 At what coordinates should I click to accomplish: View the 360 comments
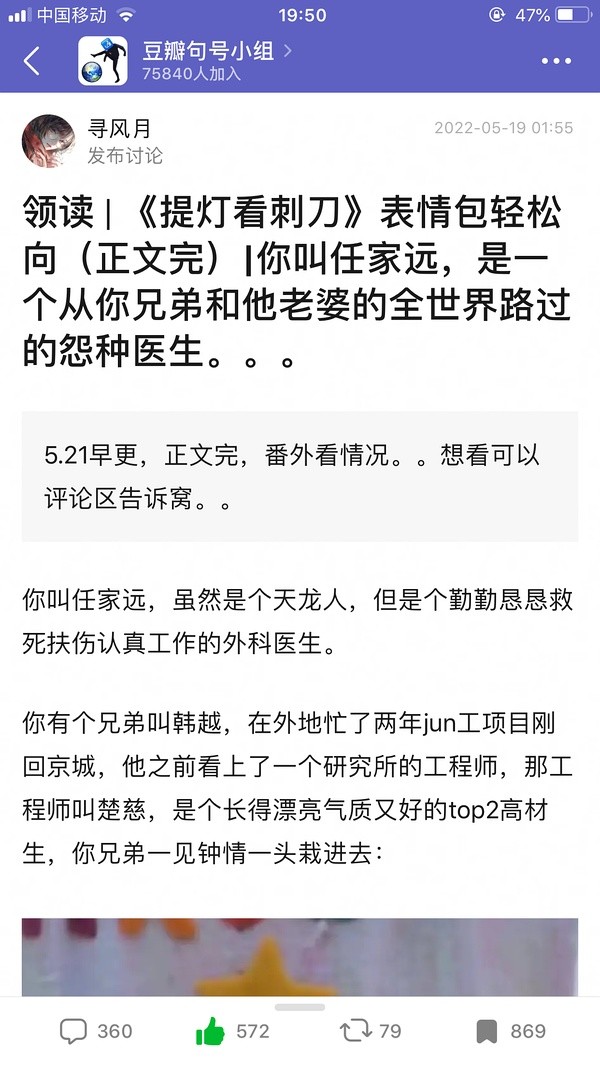point(96,1031)
